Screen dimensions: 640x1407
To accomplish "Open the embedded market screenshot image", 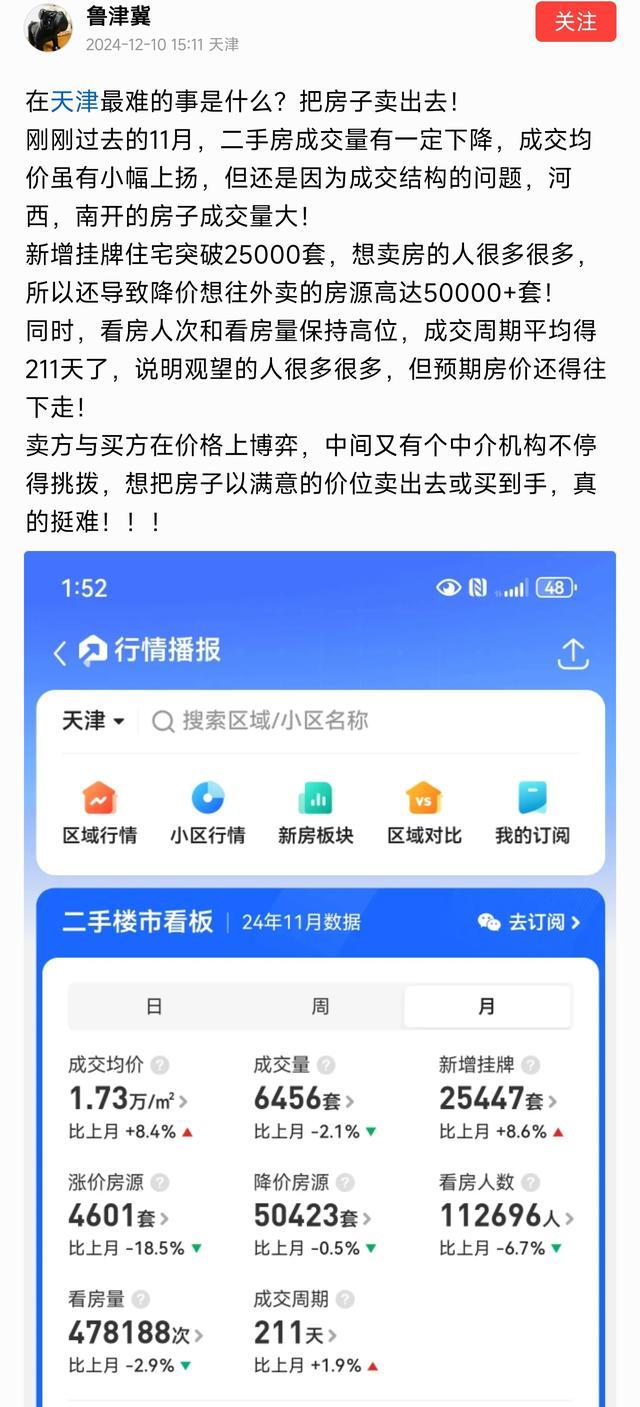I will click(320, 978).
